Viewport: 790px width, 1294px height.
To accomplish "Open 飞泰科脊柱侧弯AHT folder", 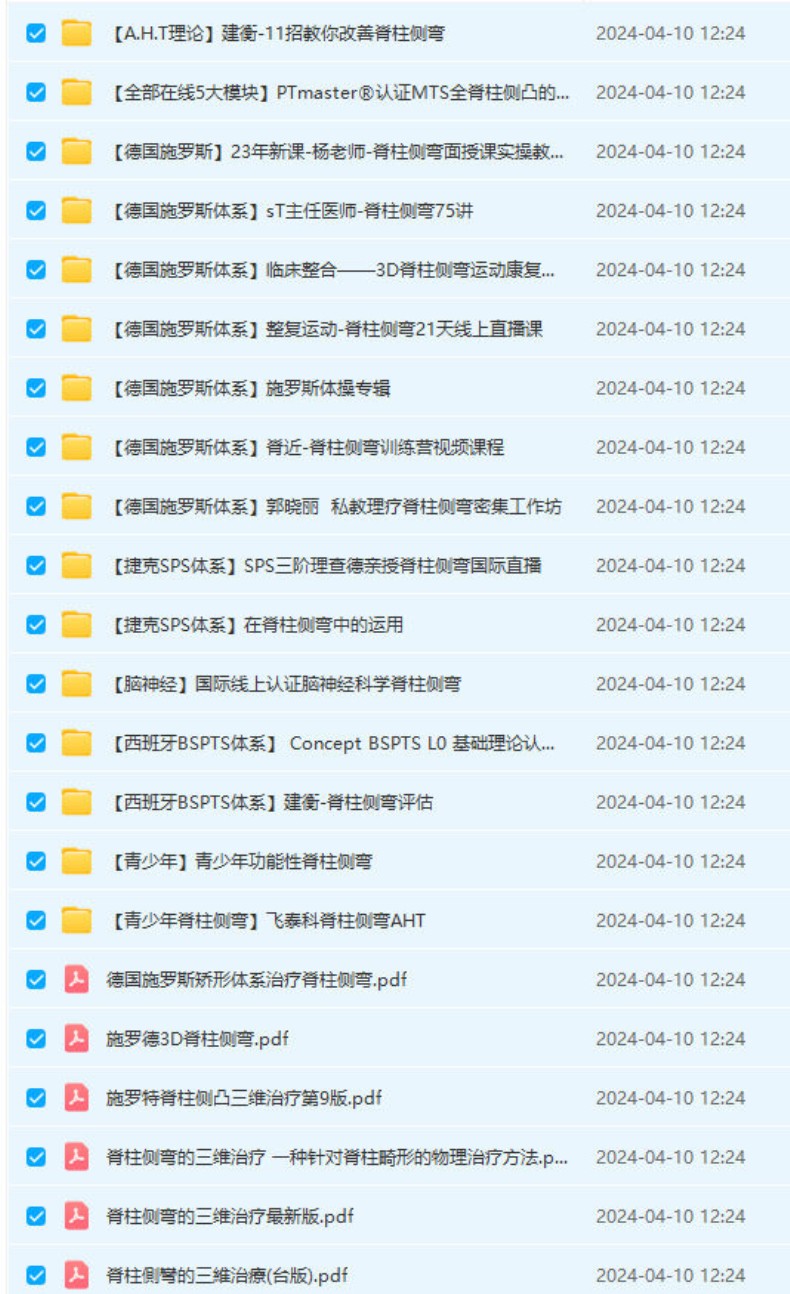I will coord(268,920).
